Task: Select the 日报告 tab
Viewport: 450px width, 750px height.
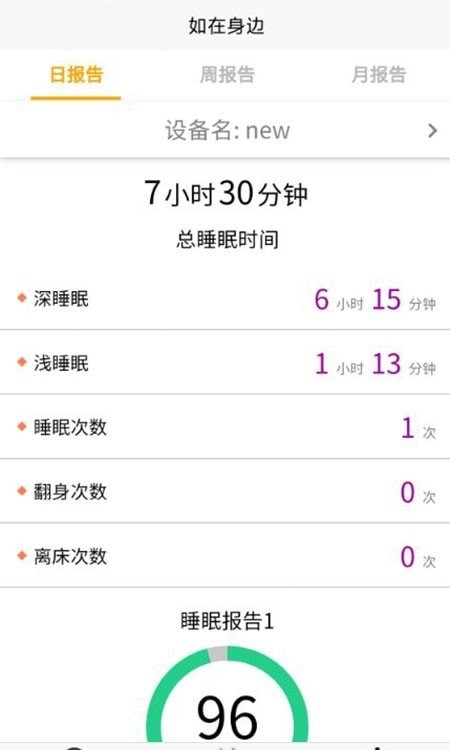Action: (x=76, y=75)
